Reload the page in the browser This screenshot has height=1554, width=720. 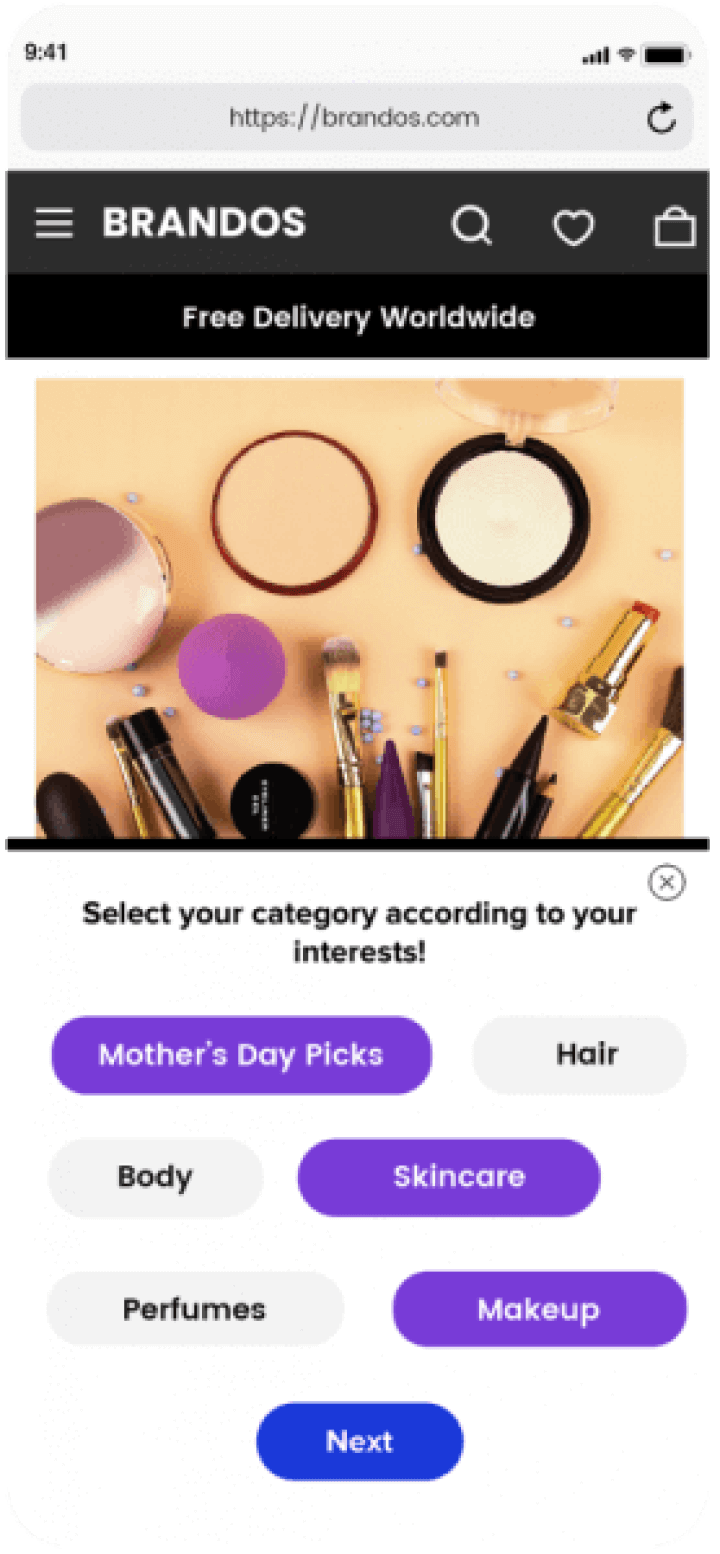click(661, 119)
